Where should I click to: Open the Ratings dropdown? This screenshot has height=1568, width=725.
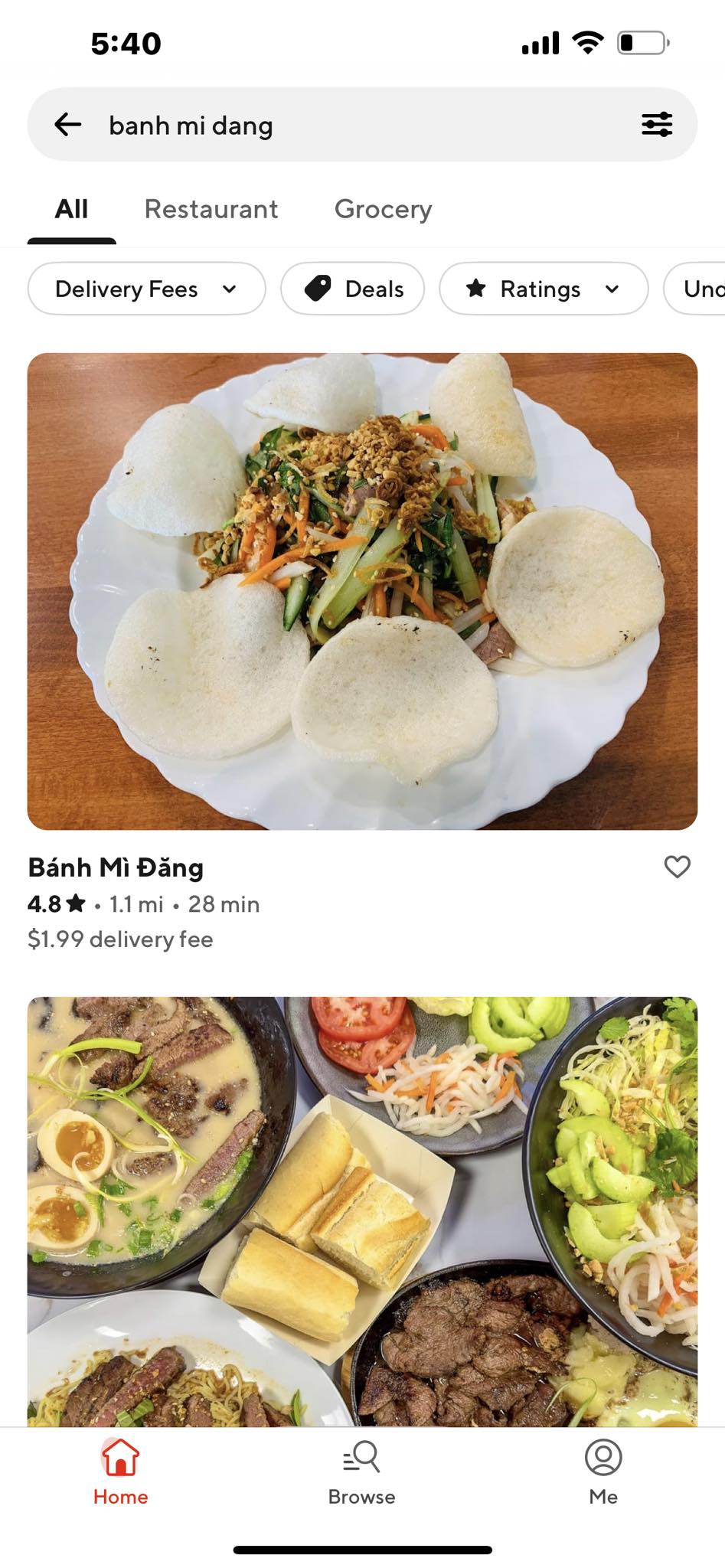(543, 289)
